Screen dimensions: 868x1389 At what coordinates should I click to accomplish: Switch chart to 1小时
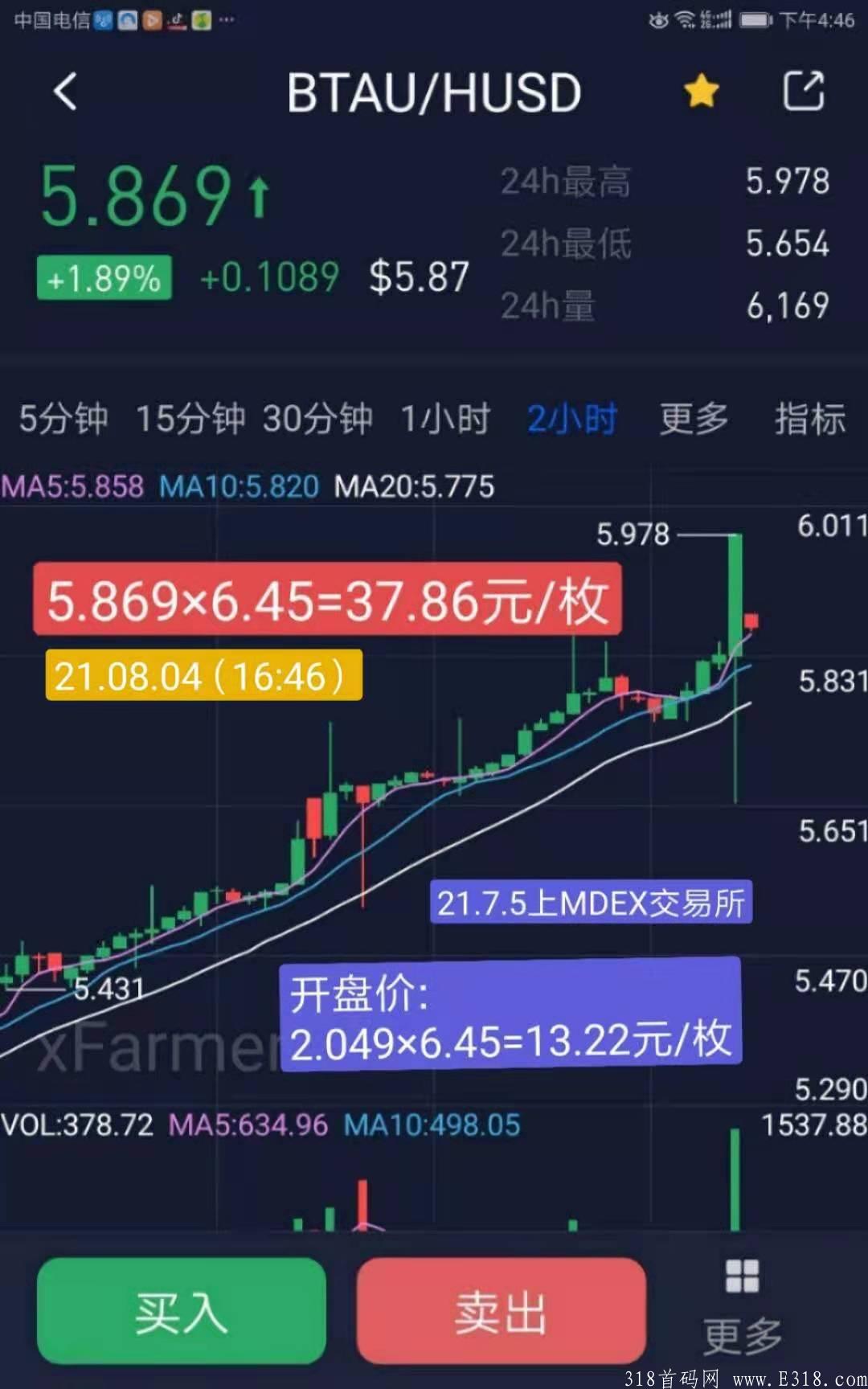click(445, 419)
